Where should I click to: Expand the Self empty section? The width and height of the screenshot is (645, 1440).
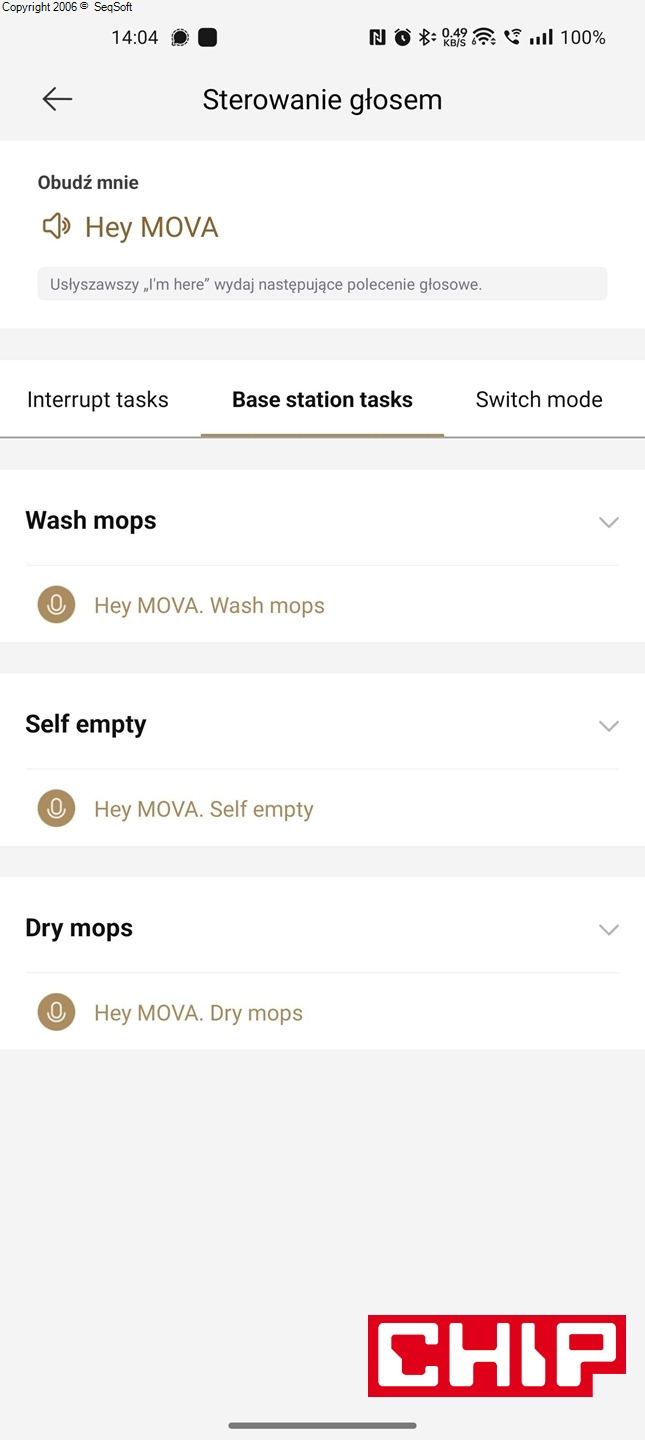pos(608,726)
